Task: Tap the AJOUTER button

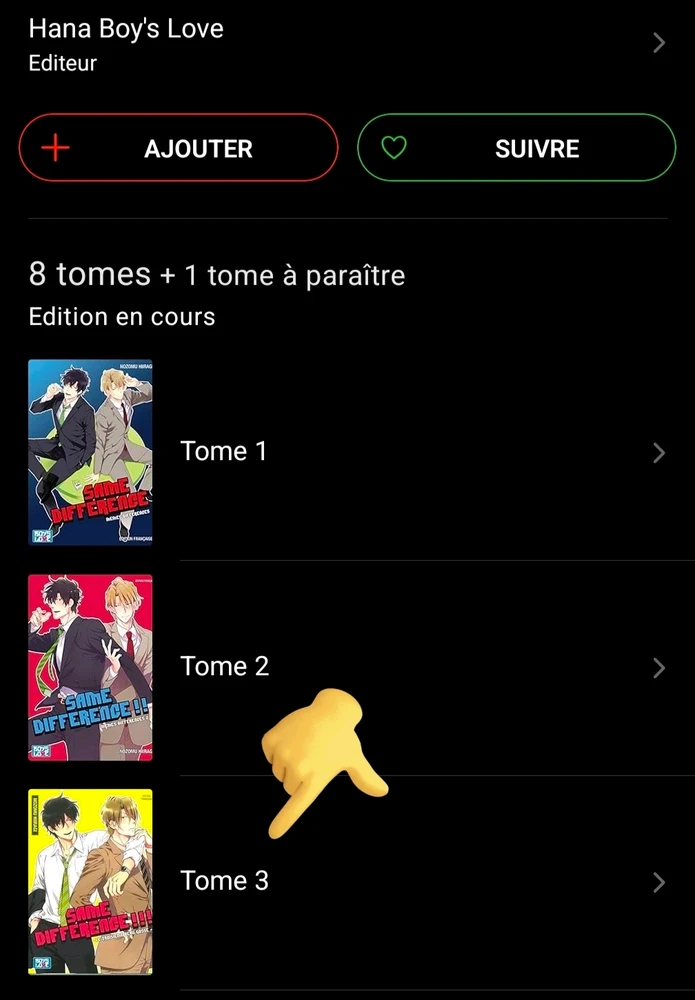Action: [179, 148]
